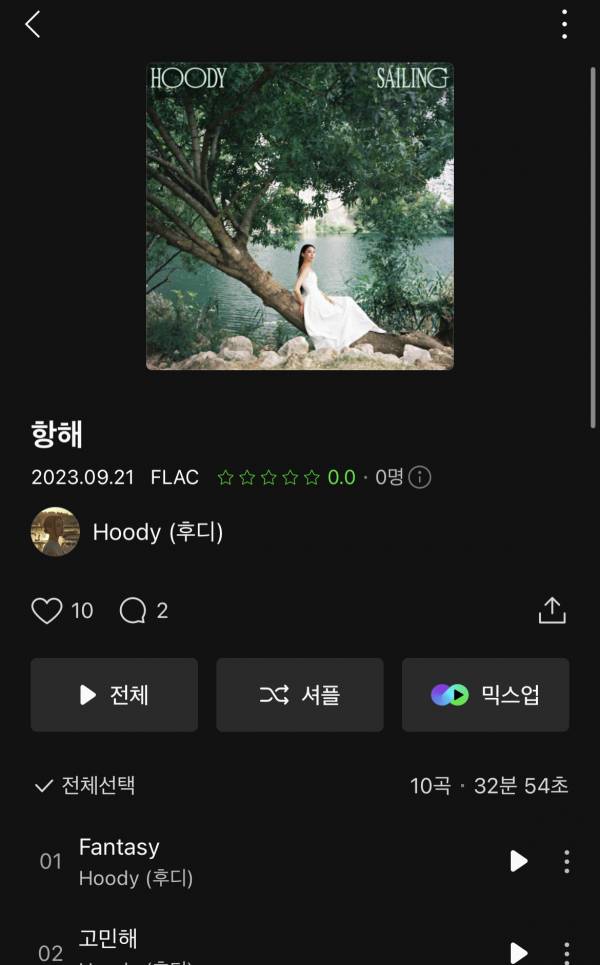Start the 믹스업 mix
The width and height of the screenshot is (600, 965).
pyautogui.click(x=486, y=695)
